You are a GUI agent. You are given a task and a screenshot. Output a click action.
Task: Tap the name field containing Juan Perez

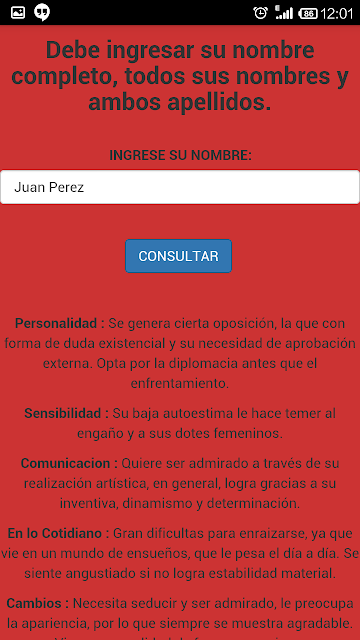click(180, 187)
